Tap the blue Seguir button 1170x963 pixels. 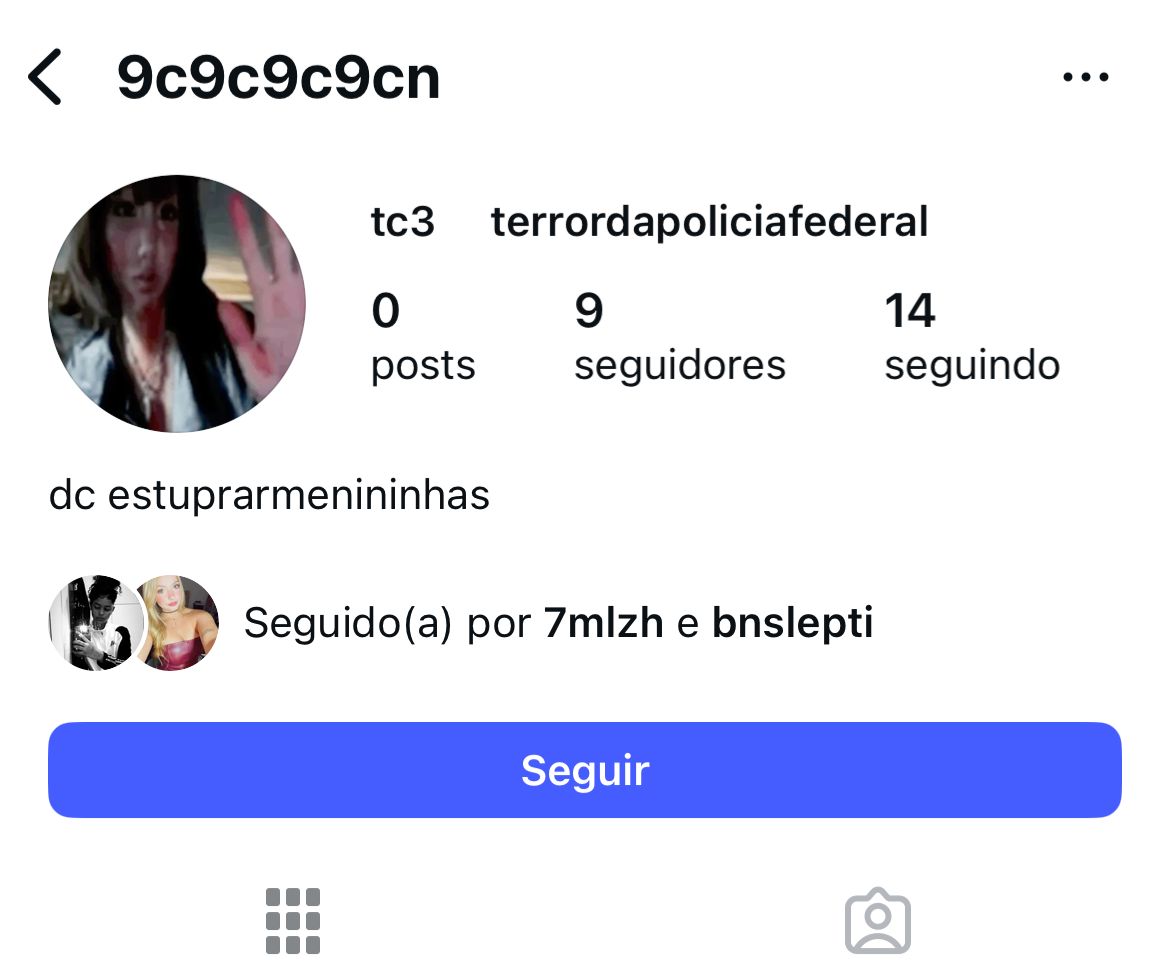585,770
